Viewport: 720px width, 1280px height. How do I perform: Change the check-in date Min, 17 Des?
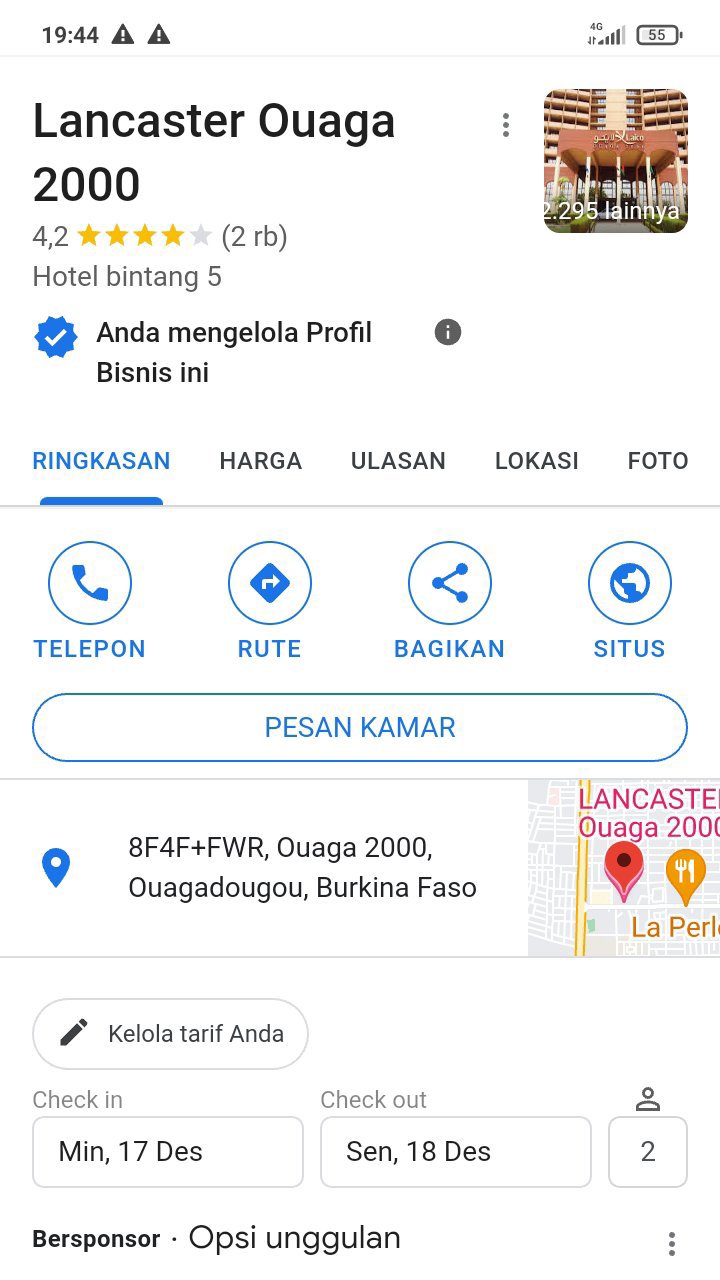pos(167,1151)
